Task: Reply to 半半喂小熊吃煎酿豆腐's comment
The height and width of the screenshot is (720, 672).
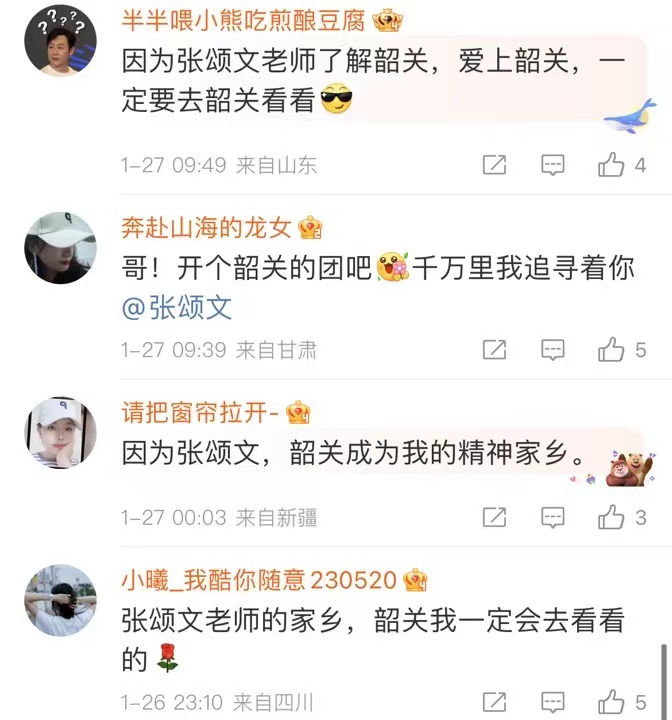Action: 553,165
